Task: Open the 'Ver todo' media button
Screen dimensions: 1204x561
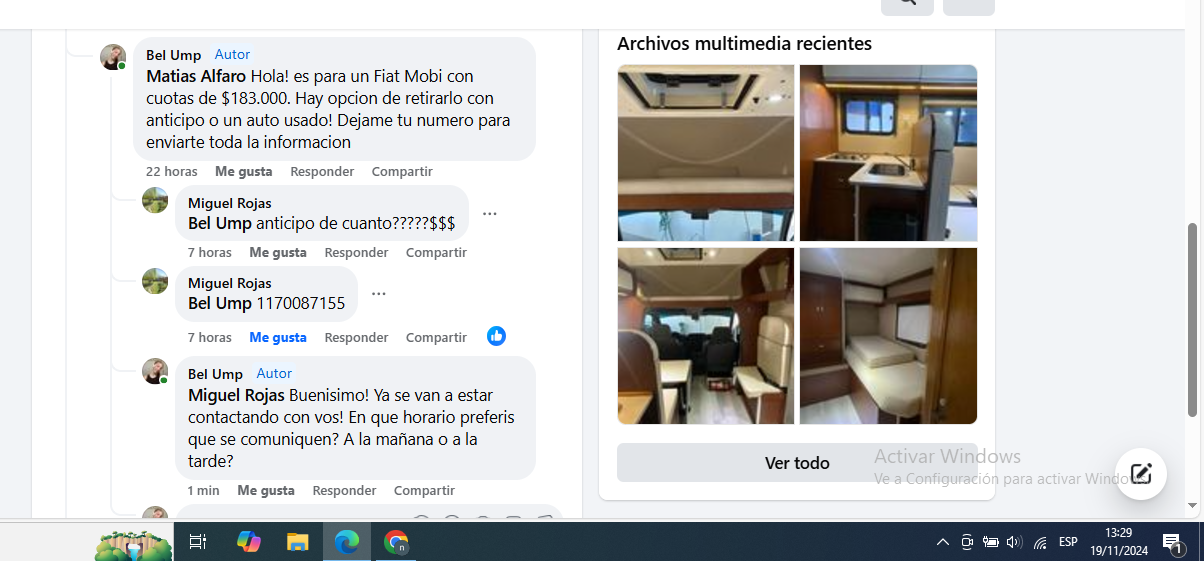Action: coord(797,463)
